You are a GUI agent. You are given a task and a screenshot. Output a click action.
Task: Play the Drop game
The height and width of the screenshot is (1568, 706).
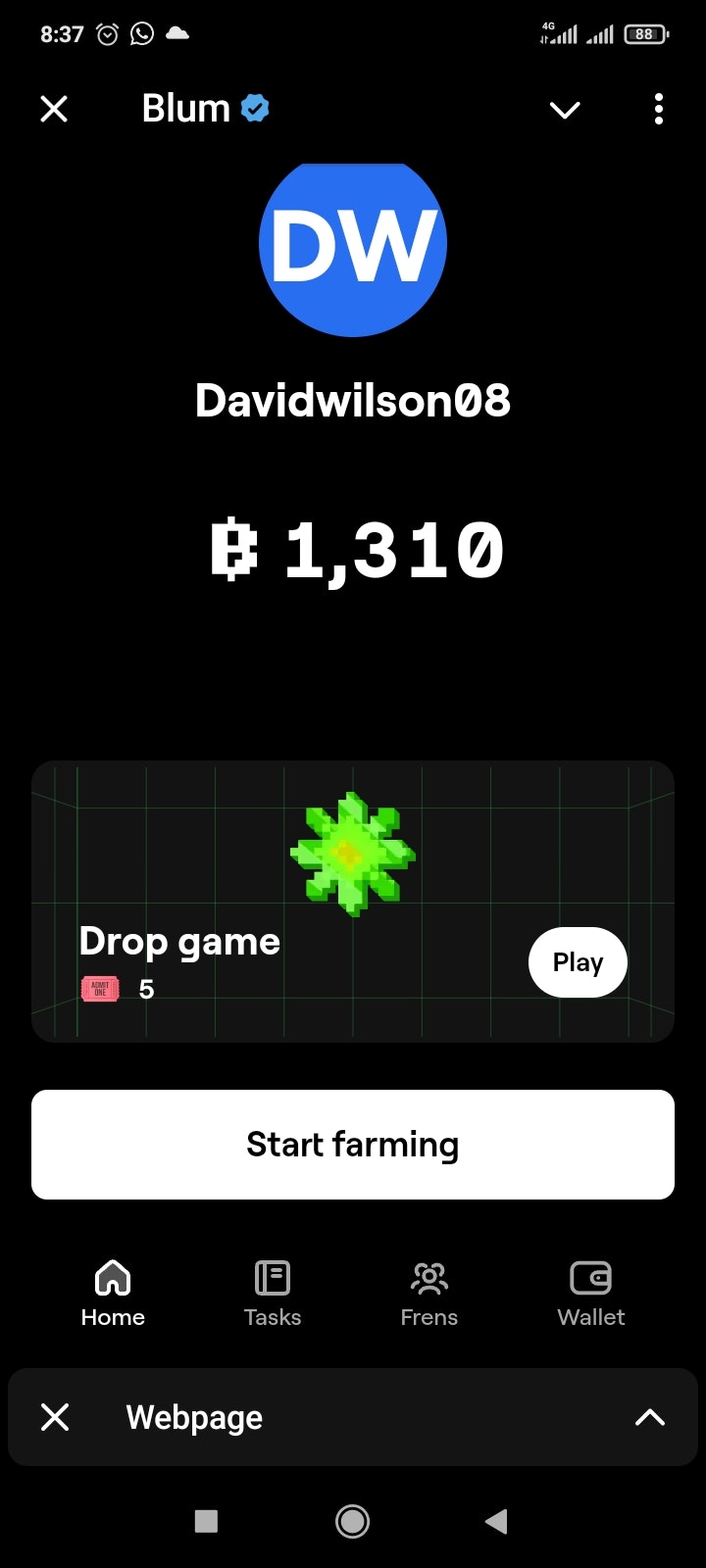coord(578,962)
